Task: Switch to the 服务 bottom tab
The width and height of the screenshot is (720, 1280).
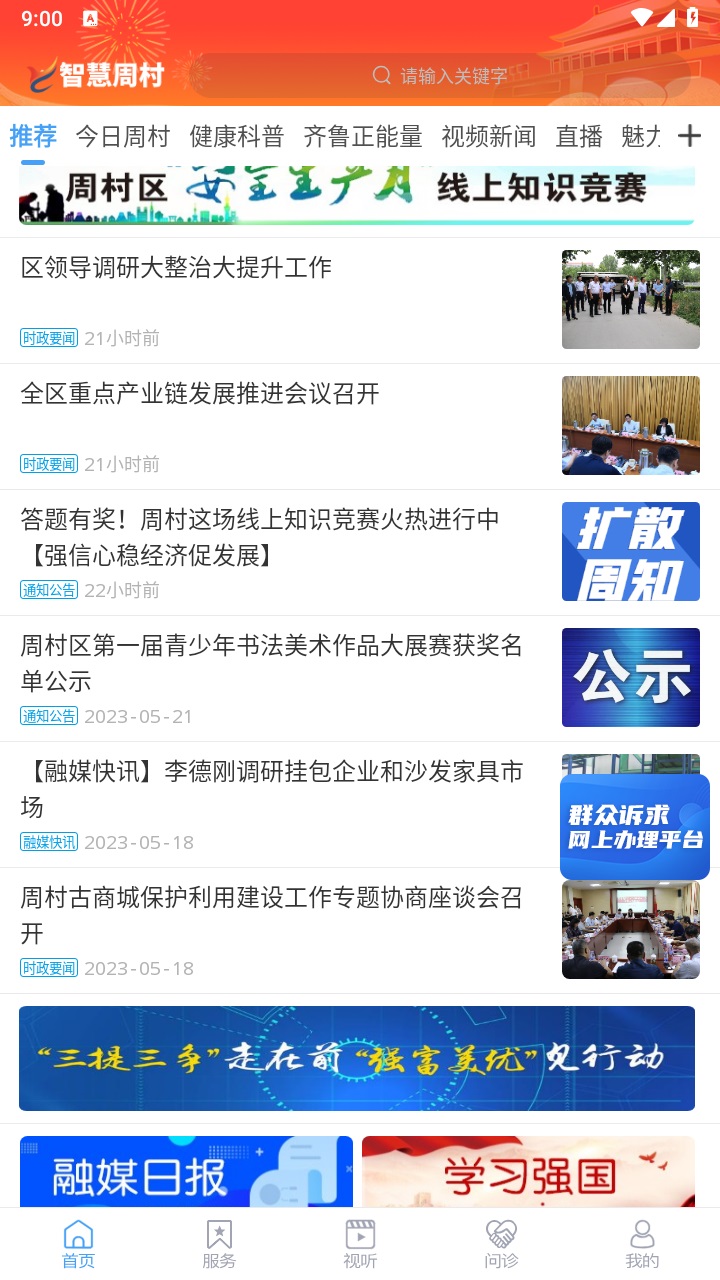Action: (219, 1244)
